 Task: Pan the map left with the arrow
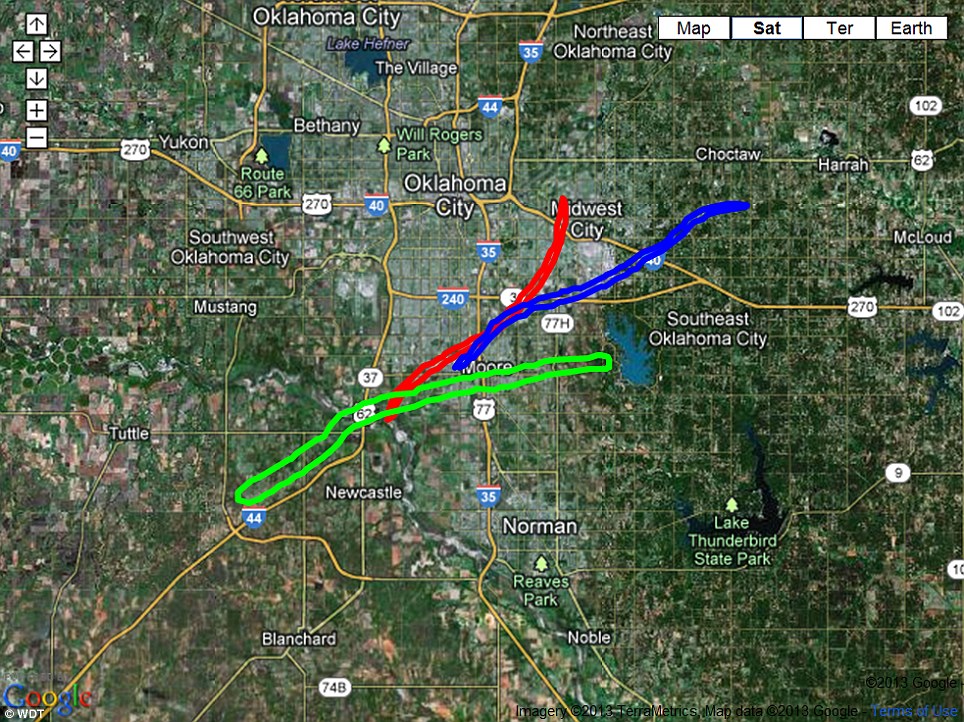[23, 51]
